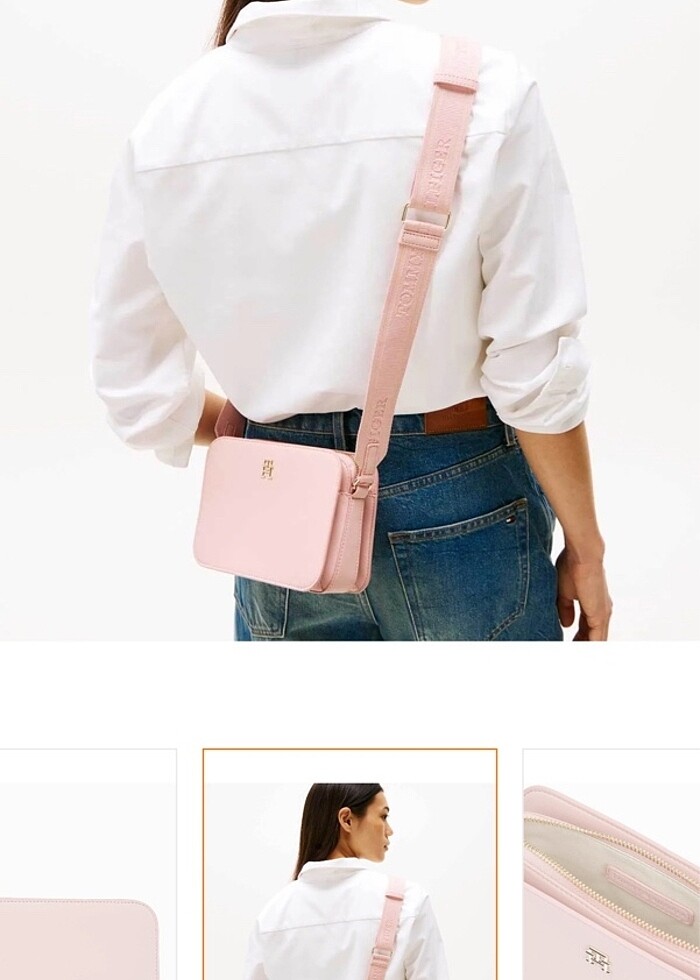This screenshot has height=980, width=700.
Task: Select the thumbnail of the model wearing the bag
Action: (350, 865)
